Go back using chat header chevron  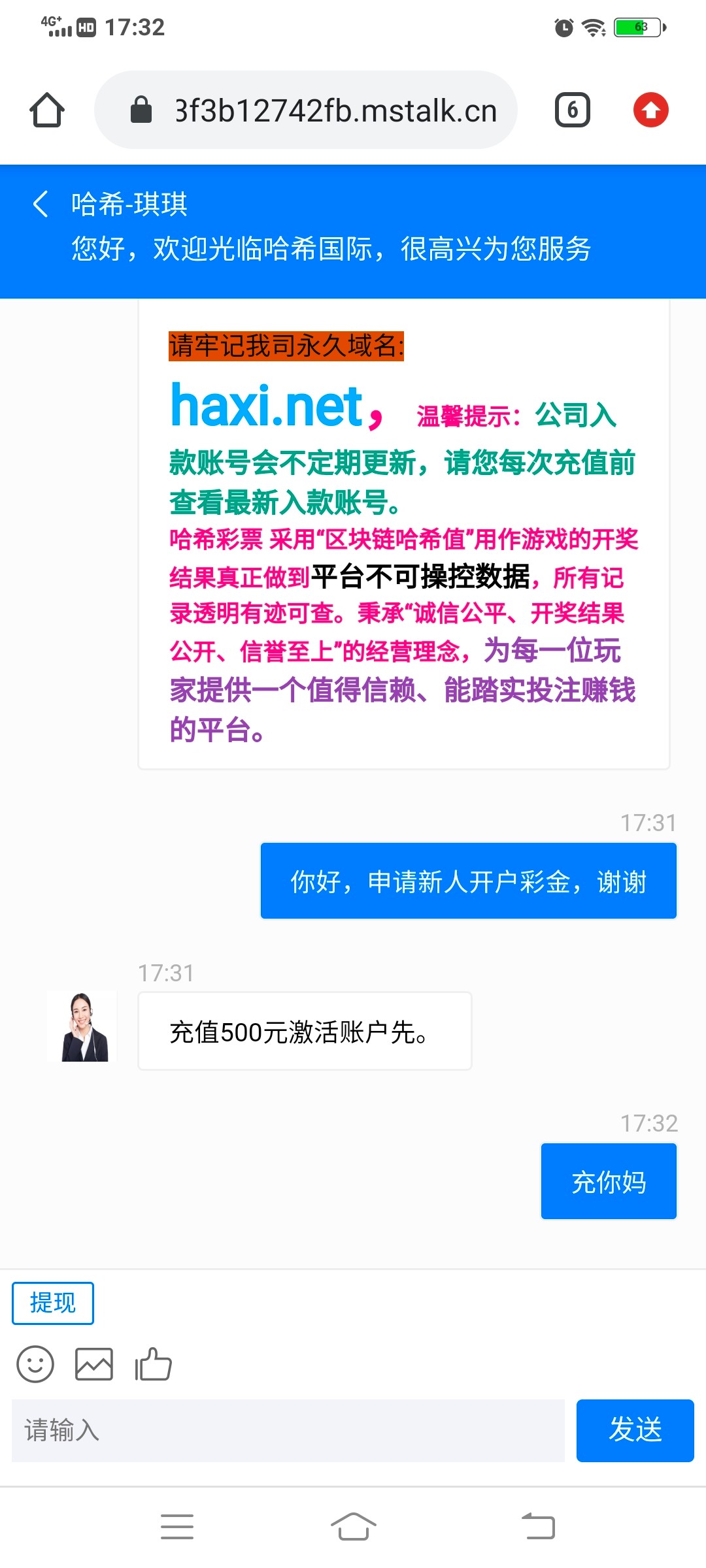pyautogui.click(x=41, y=204)
